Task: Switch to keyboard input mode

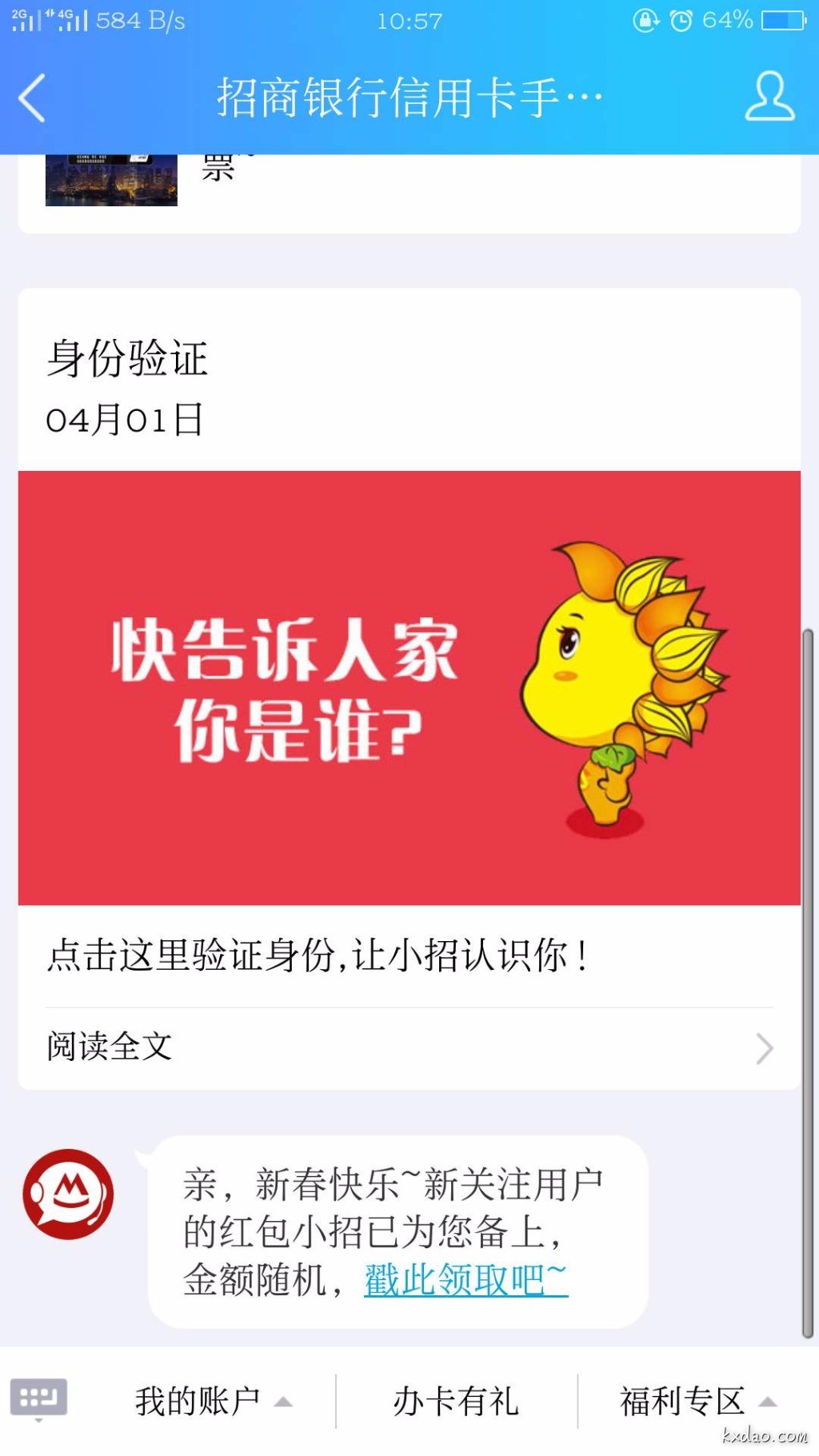Action: [x=38, y=1399]
